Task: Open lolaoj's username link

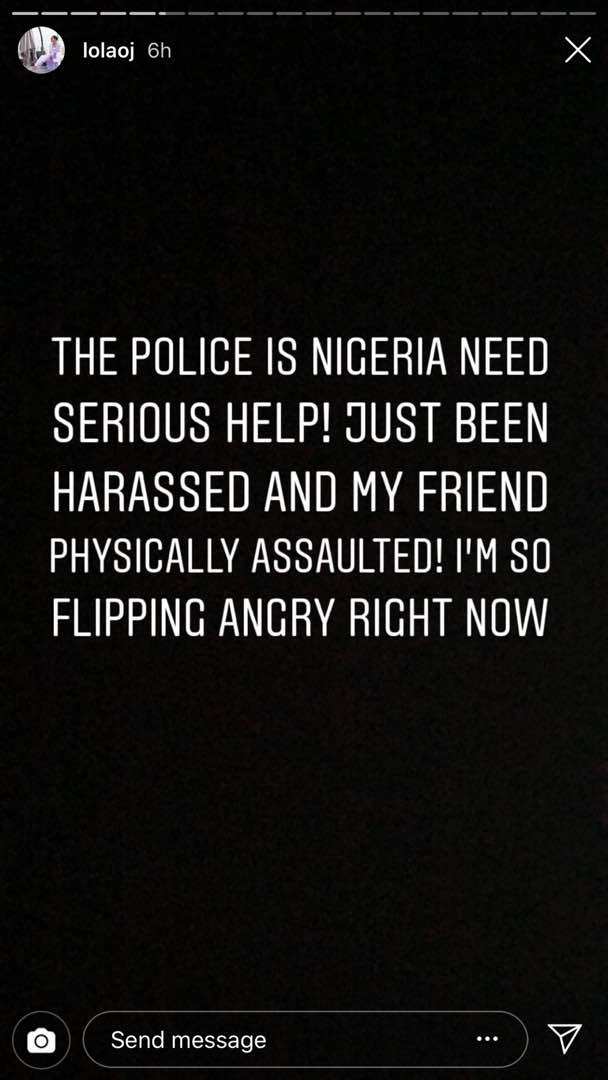Action: [x=108, y=51]
